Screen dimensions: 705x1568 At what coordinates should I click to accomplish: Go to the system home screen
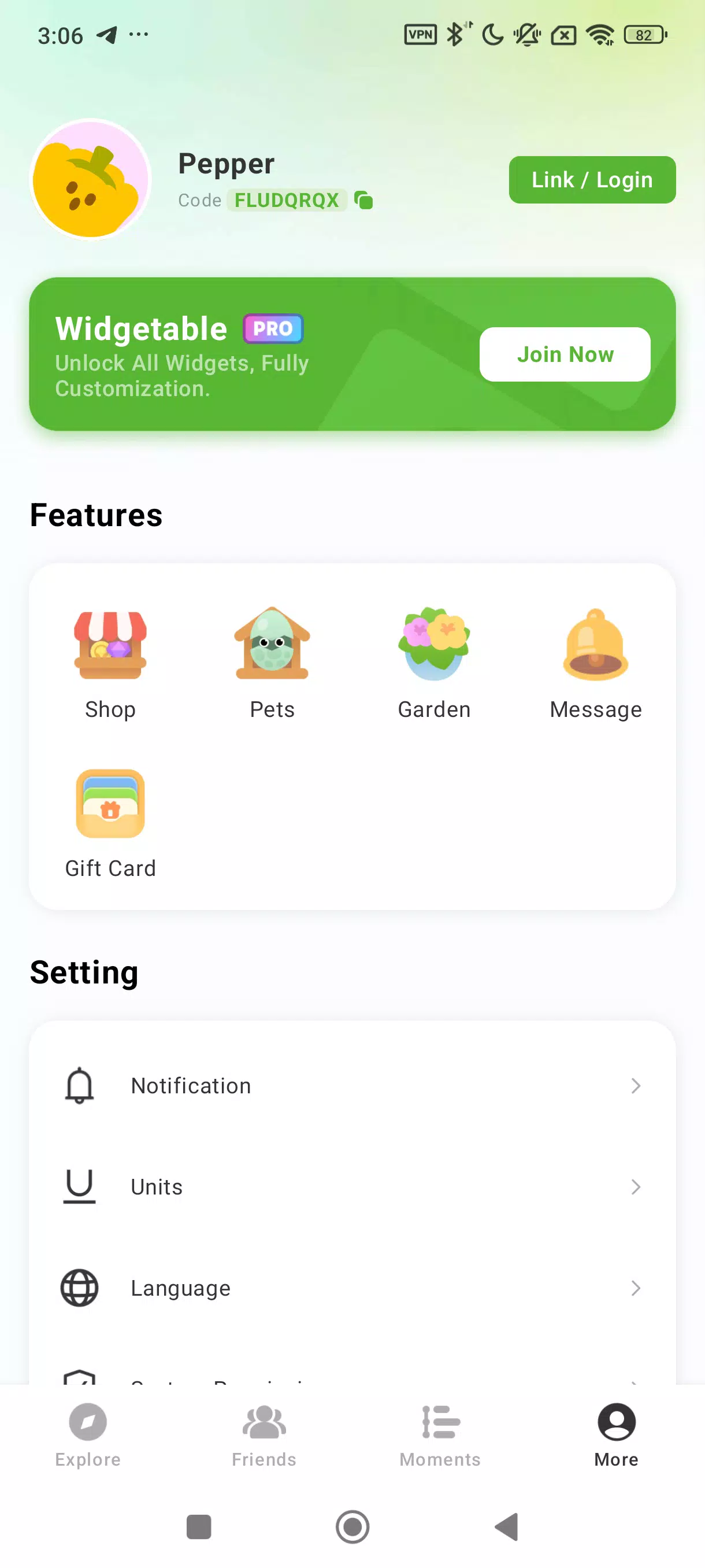click(352, 1526)
